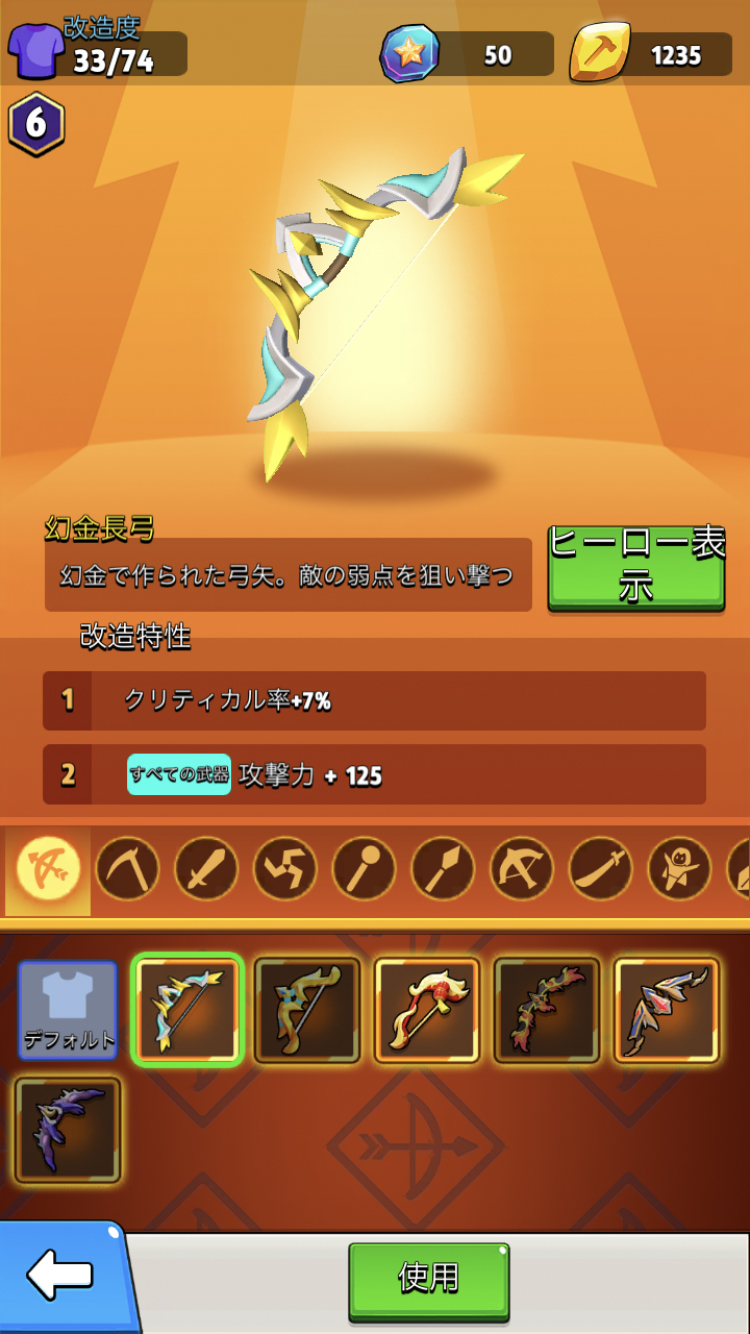Choose the red and gold bow skin
Image resolution: width=750 pixels, height=1334 pixels.
click(427, 1010)
